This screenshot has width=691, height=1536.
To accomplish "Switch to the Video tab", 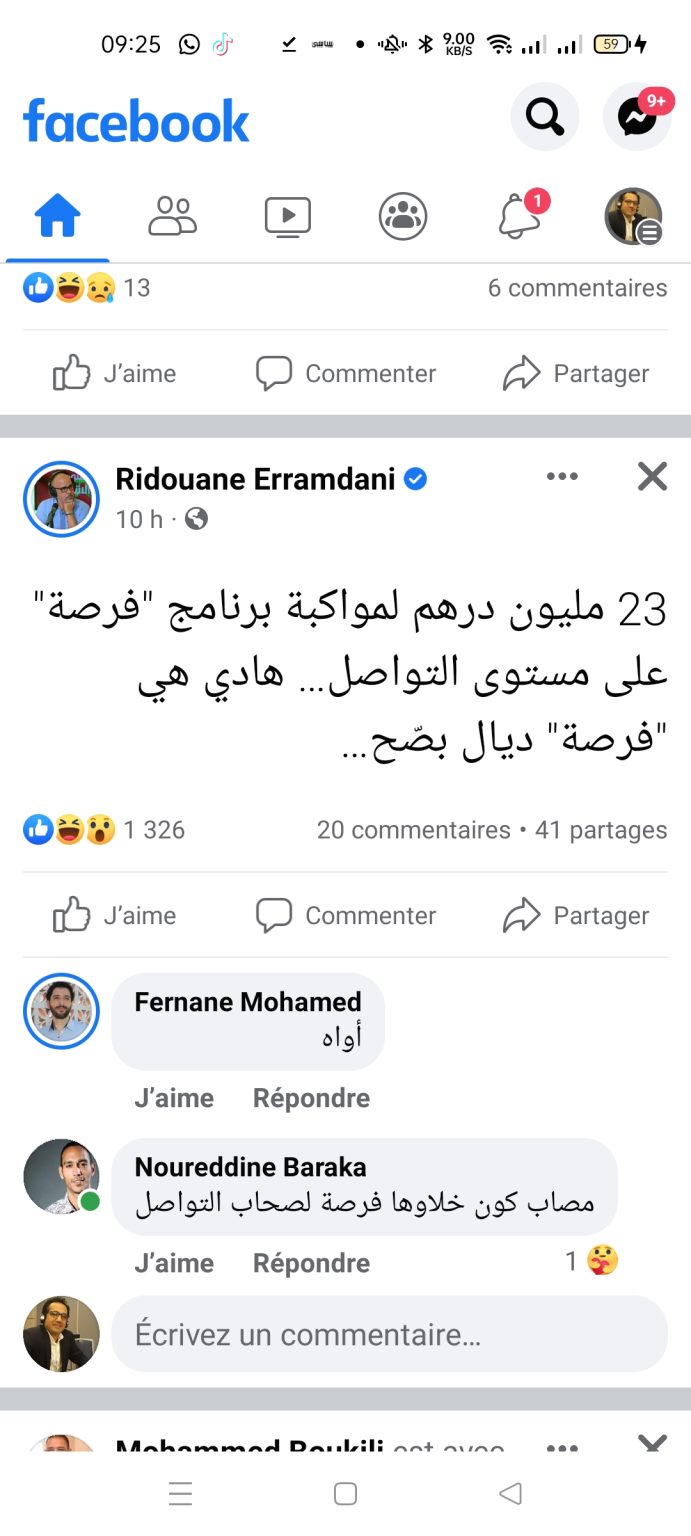I will [287, 216].
